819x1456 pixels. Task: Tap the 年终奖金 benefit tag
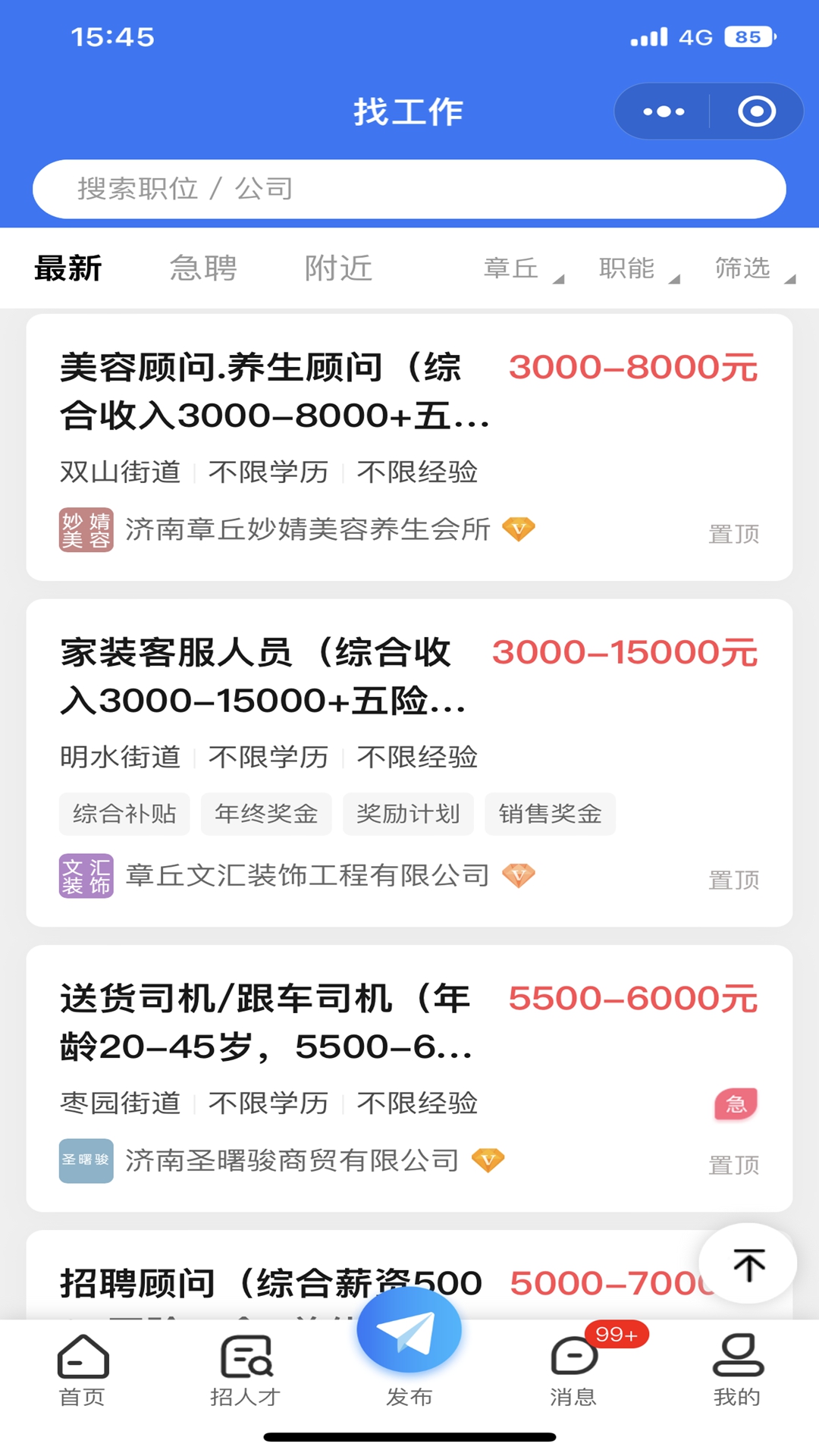266,814
